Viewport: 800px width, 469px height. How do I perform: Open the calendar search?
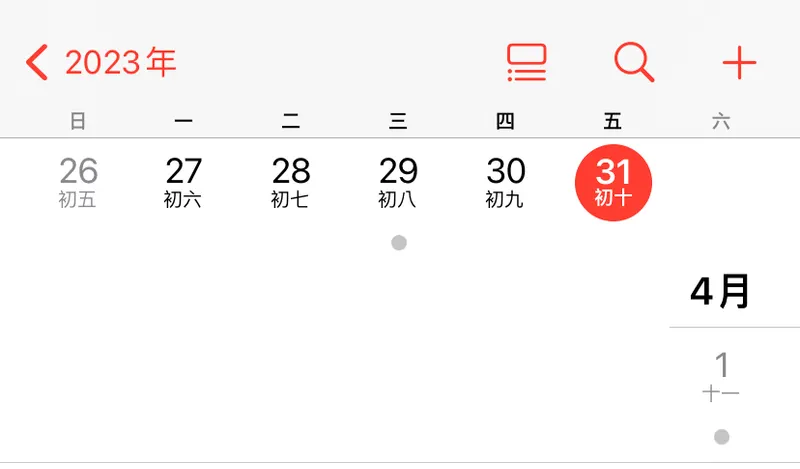pyautogui.click(x=634, y=63)
